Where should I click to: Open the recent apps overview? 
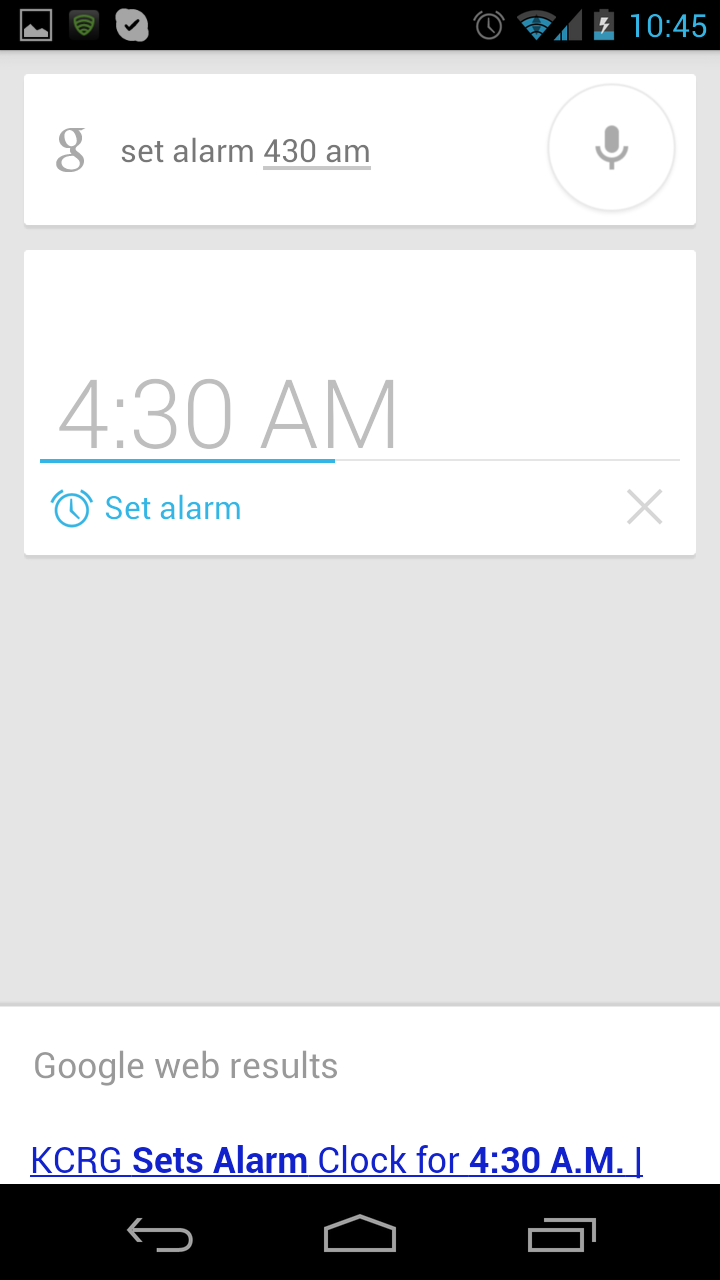561,1235
